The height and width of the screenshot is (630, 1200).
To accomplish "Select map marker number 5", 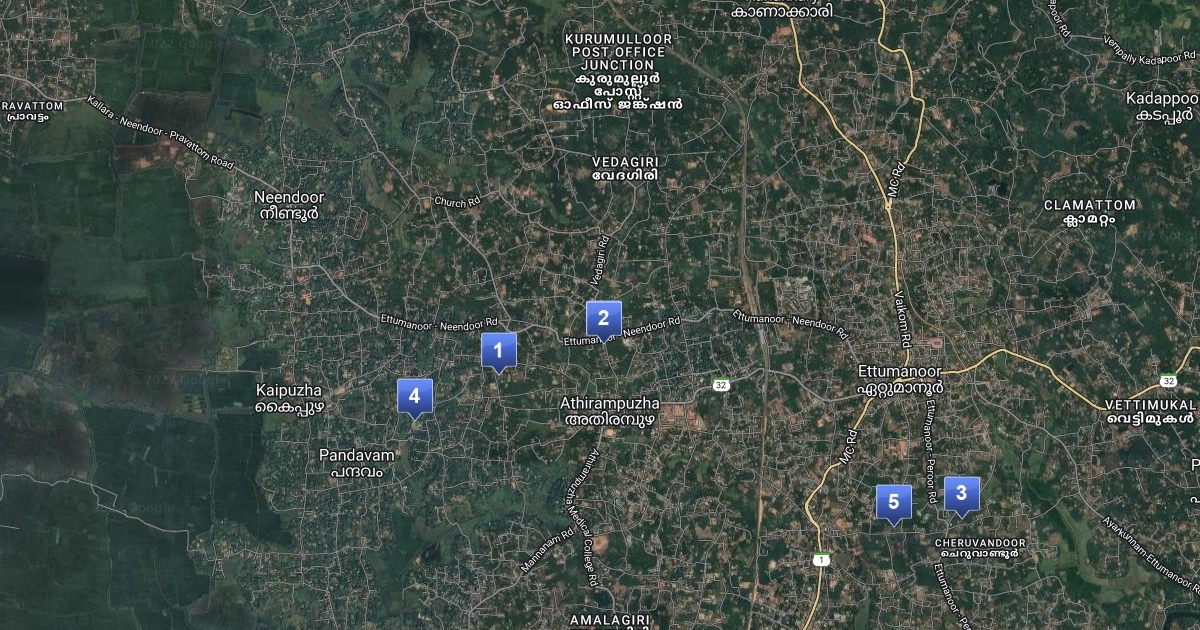I will coord(893,503).
